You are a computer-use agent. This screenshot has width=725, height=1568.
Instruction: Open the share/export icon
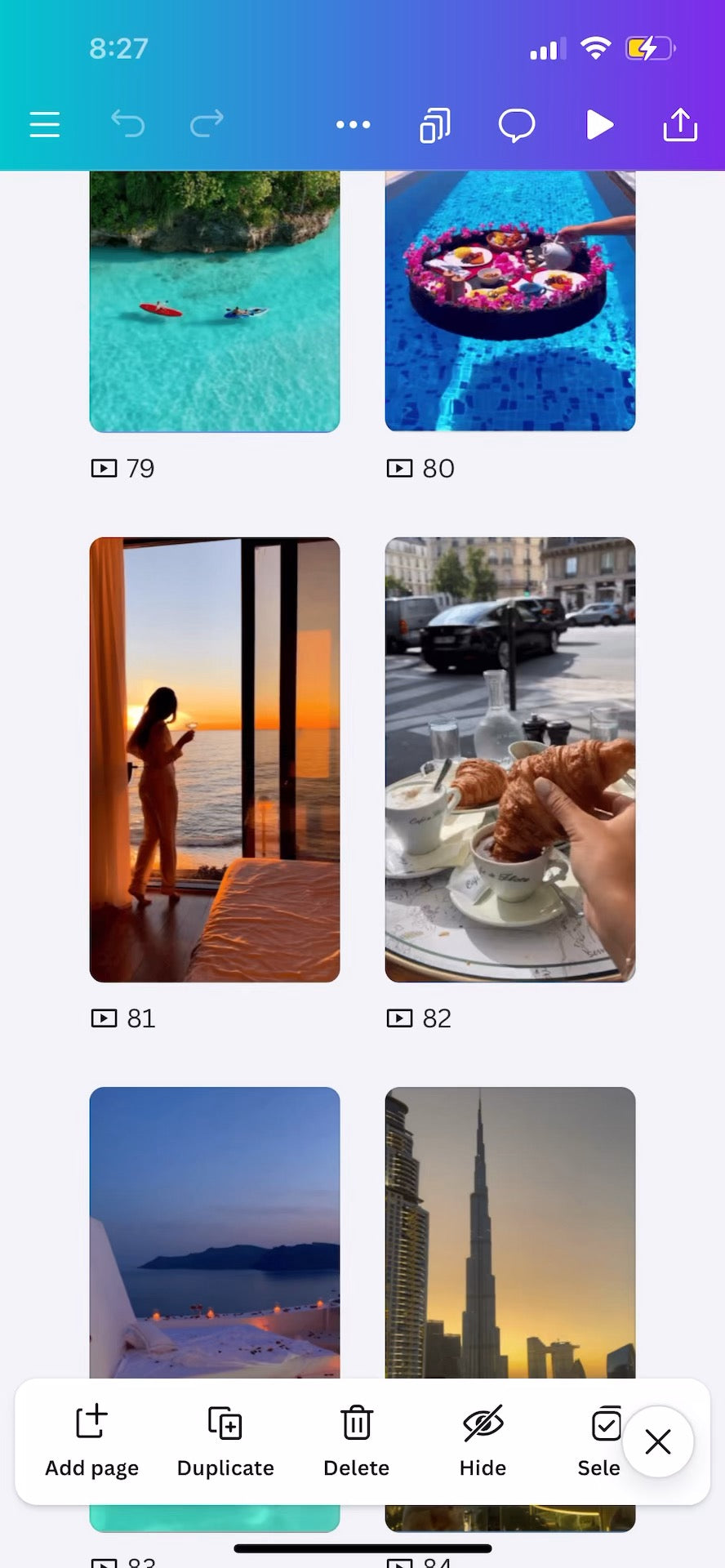click(679, 125)
